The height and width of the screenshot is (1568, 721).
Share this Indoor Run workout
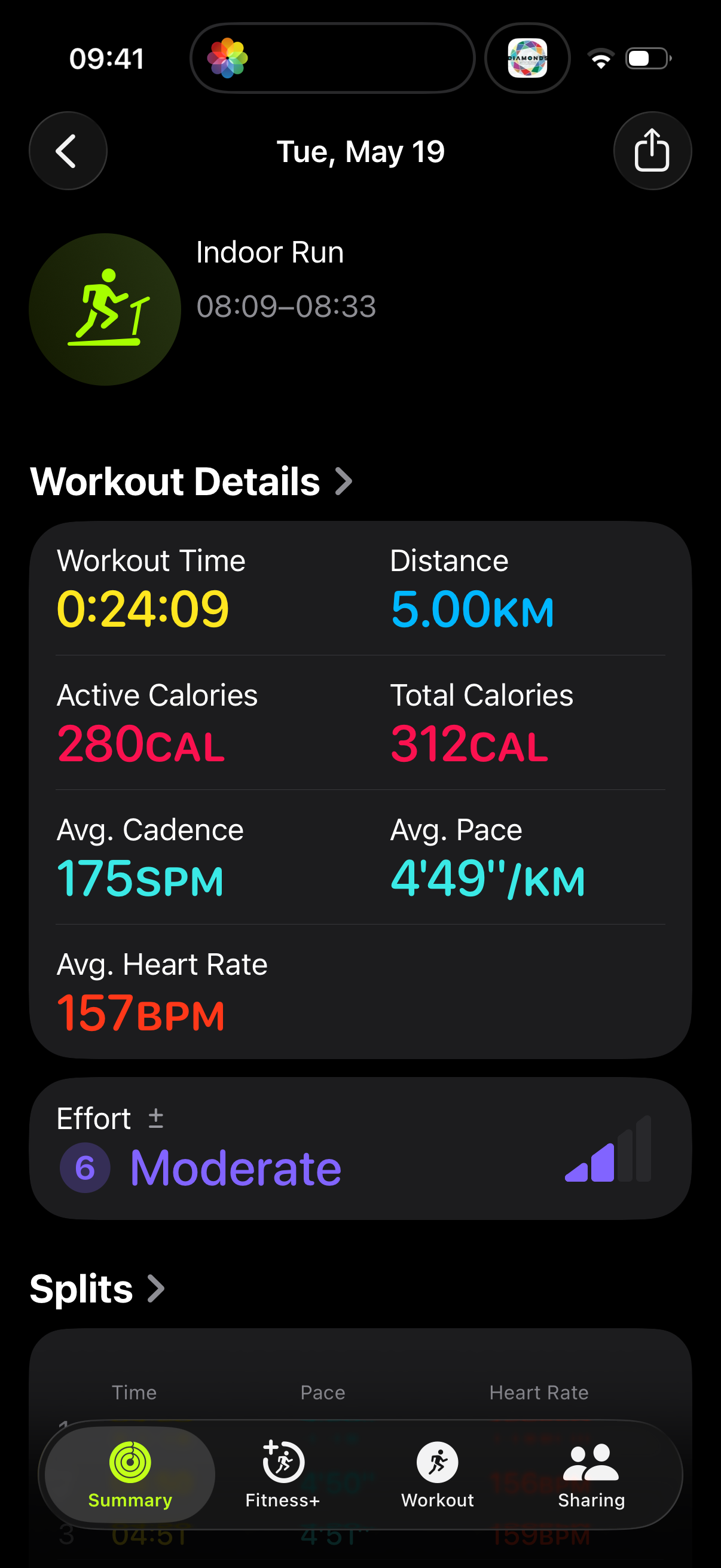coord(652,151)
